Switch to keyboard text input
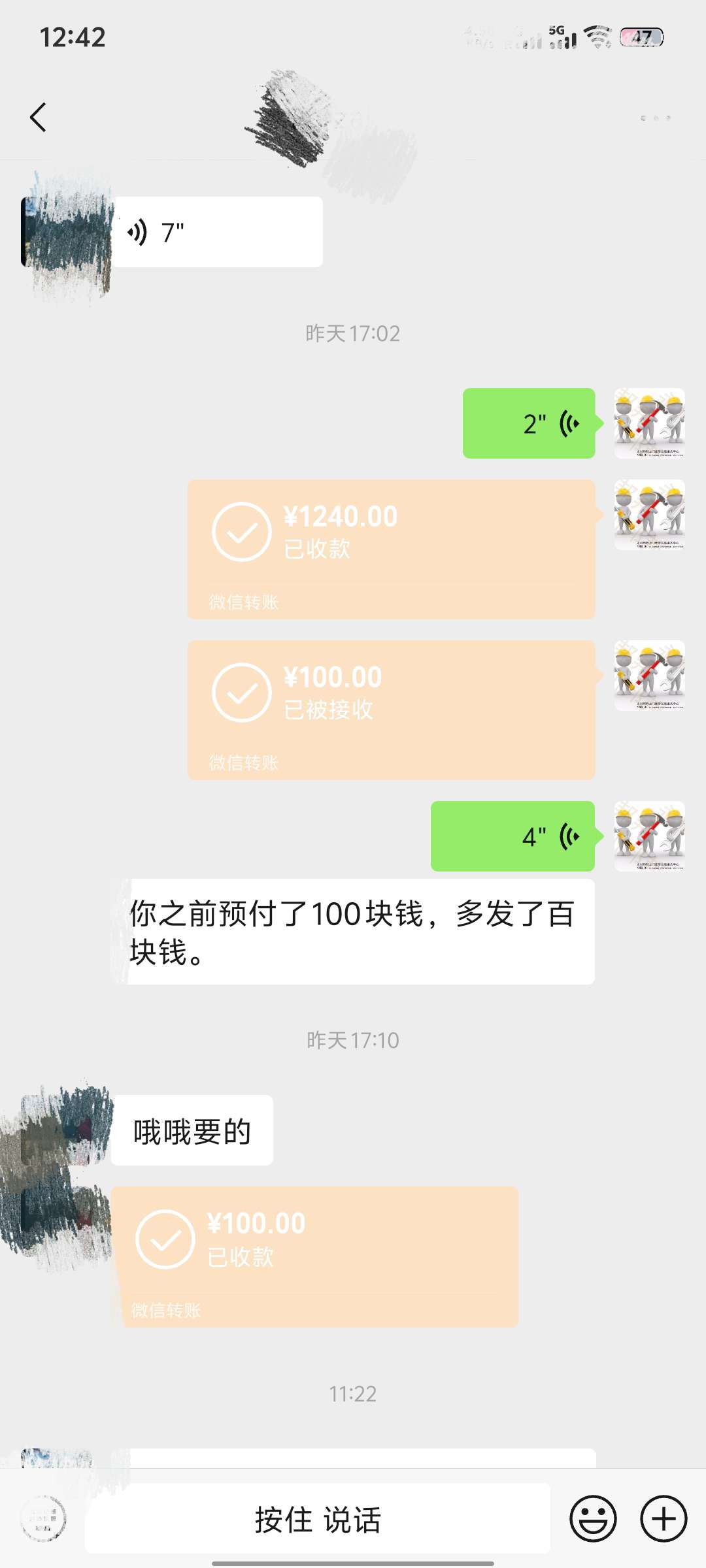This screenshot has height=1568, width=706. (x=43, y=1519)
